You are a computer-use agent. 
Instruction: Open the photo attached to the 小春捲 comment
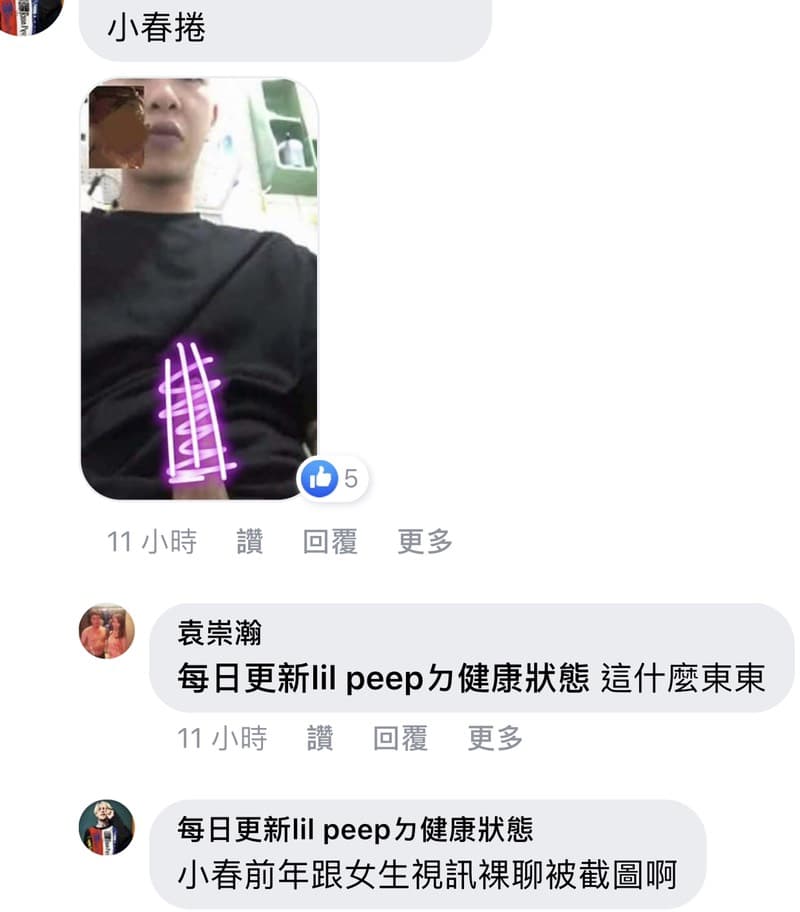pyautogui.click(x=199, y=288)
